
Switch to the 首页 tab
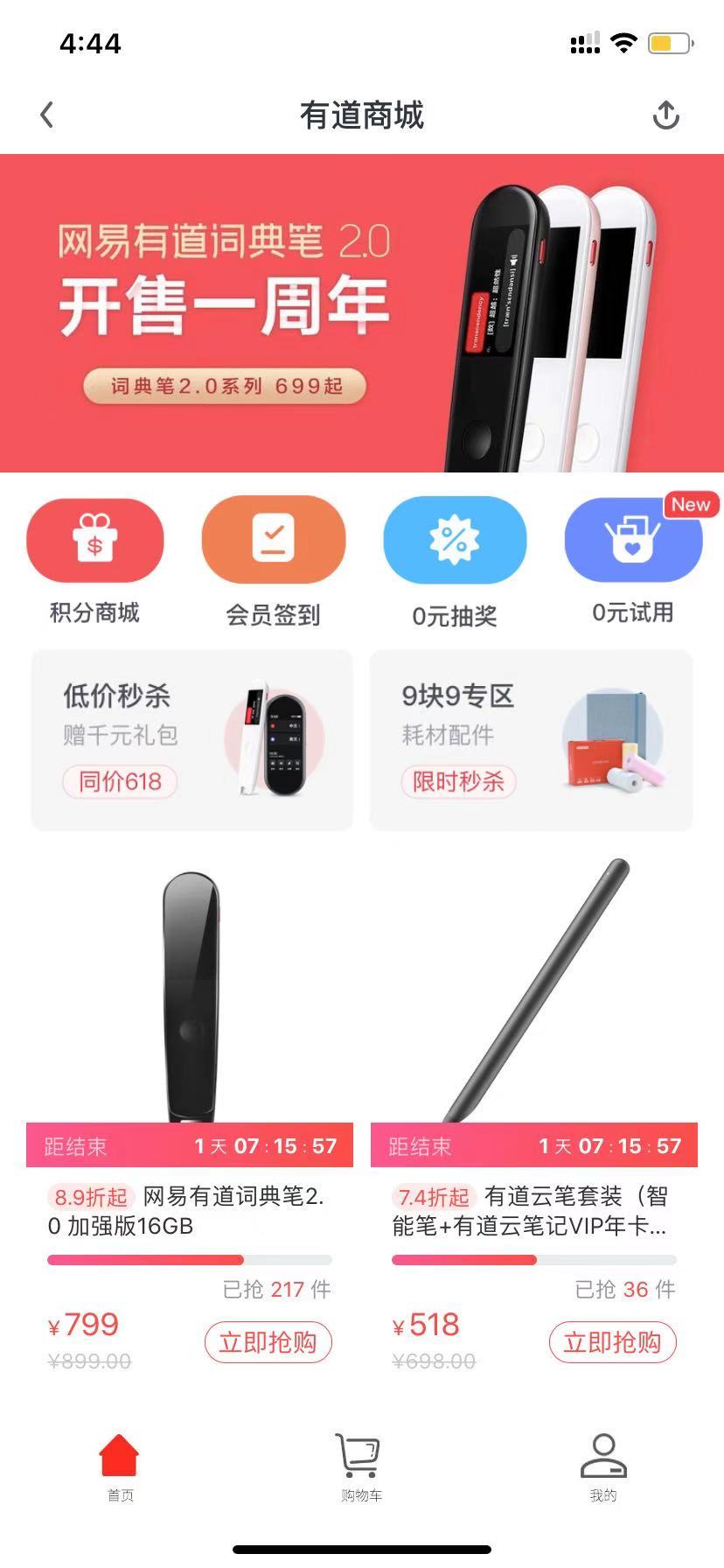click(120, 1466)
